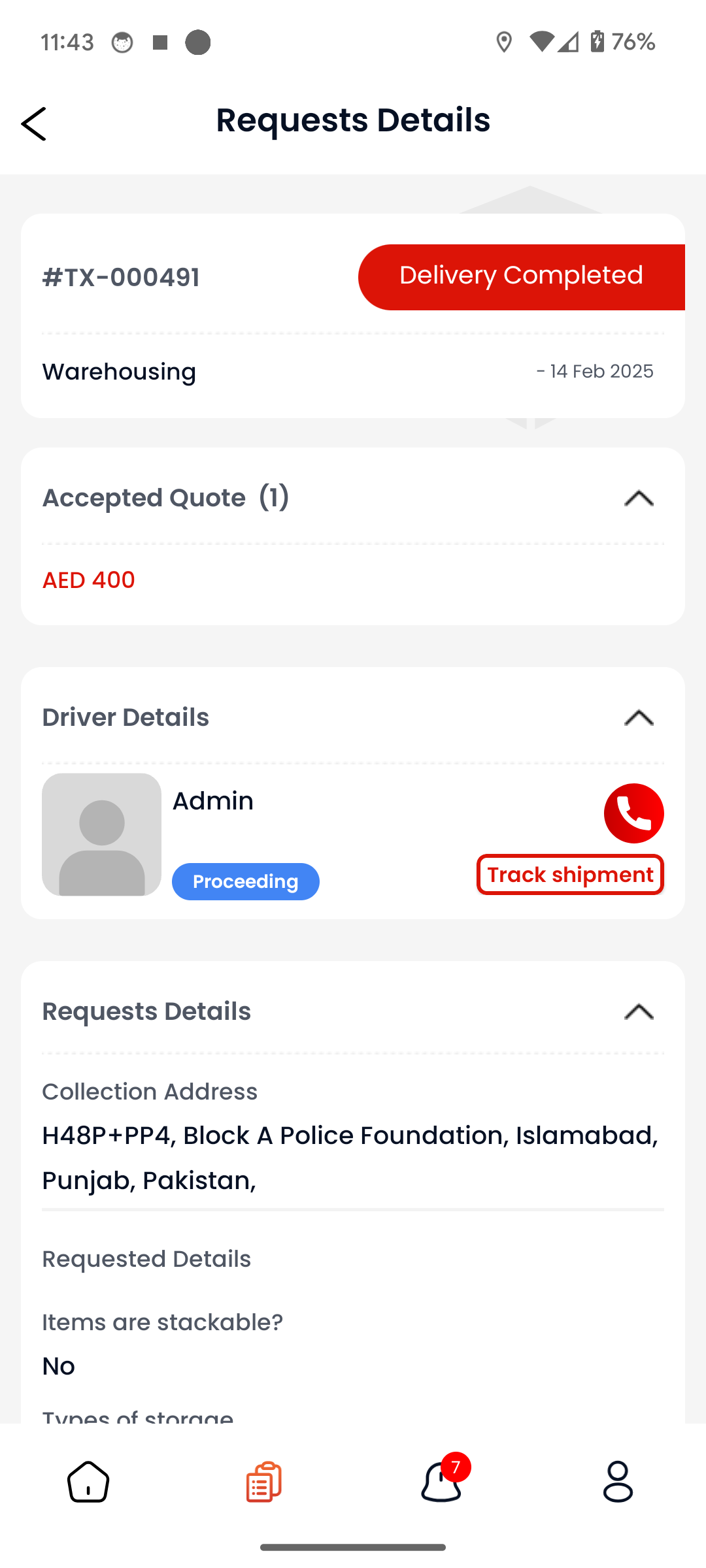Open the Home tab

[88, 1482]
